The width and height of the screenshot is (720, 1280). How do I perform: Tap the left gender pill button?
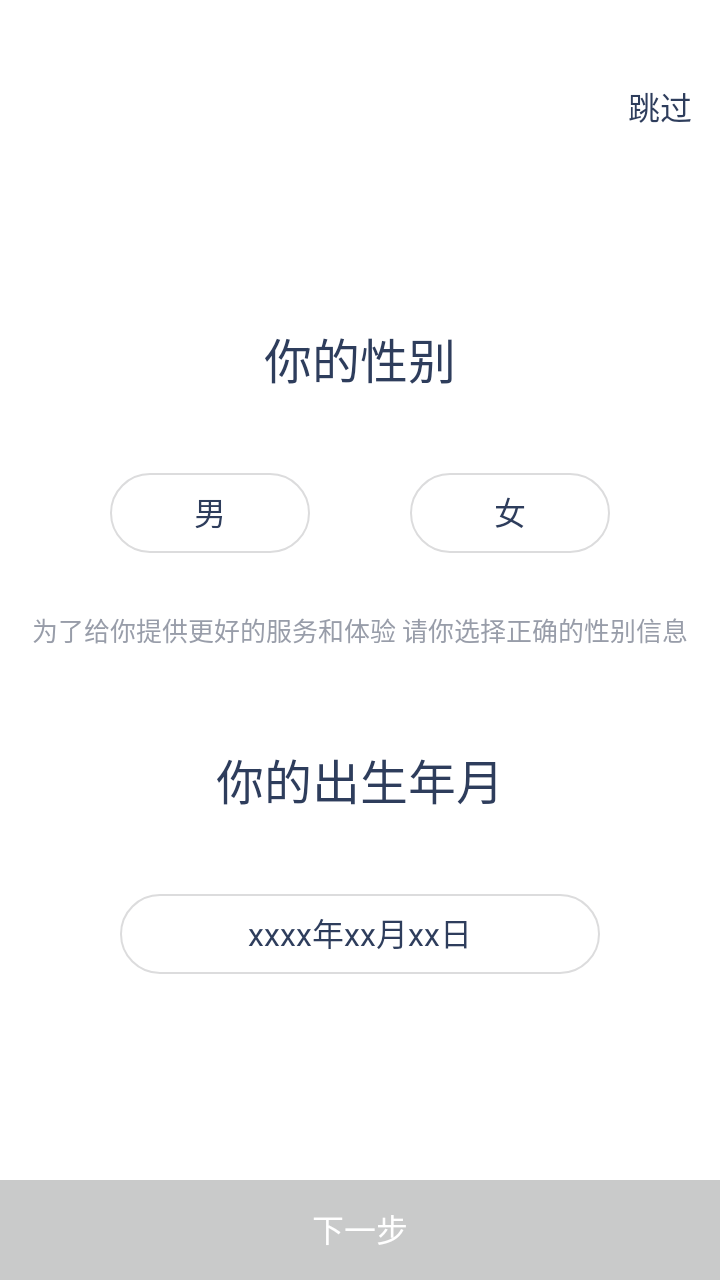tap(210, 513)
